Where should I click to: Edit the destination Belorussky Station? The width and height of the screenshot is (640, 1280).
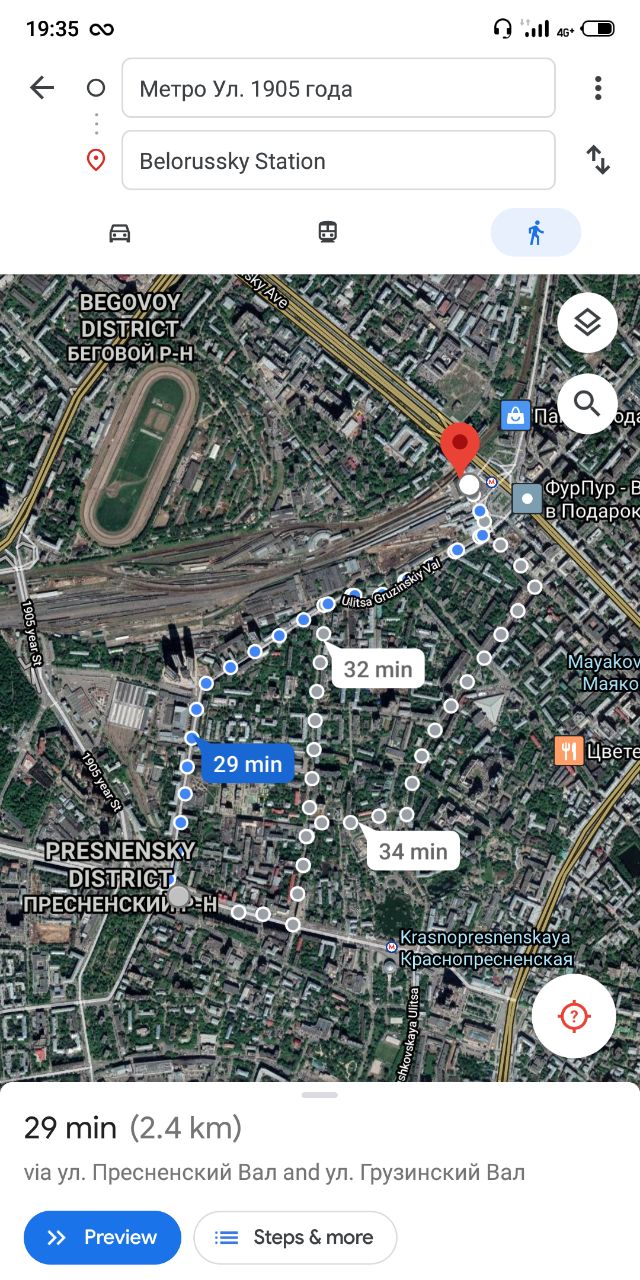338,160
